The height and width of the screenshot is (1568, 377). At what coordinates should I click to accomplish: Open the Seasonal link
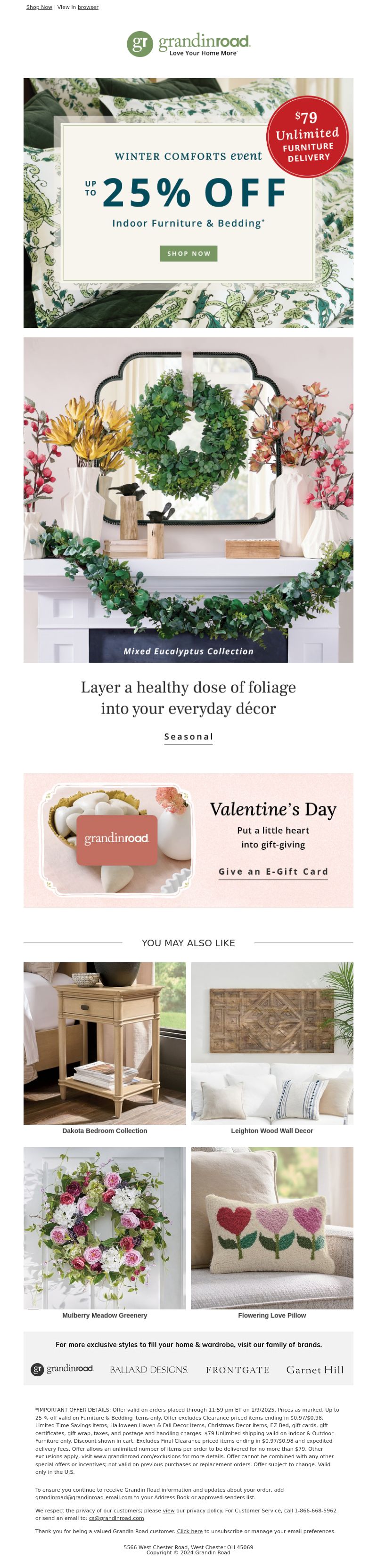point(188,737)
